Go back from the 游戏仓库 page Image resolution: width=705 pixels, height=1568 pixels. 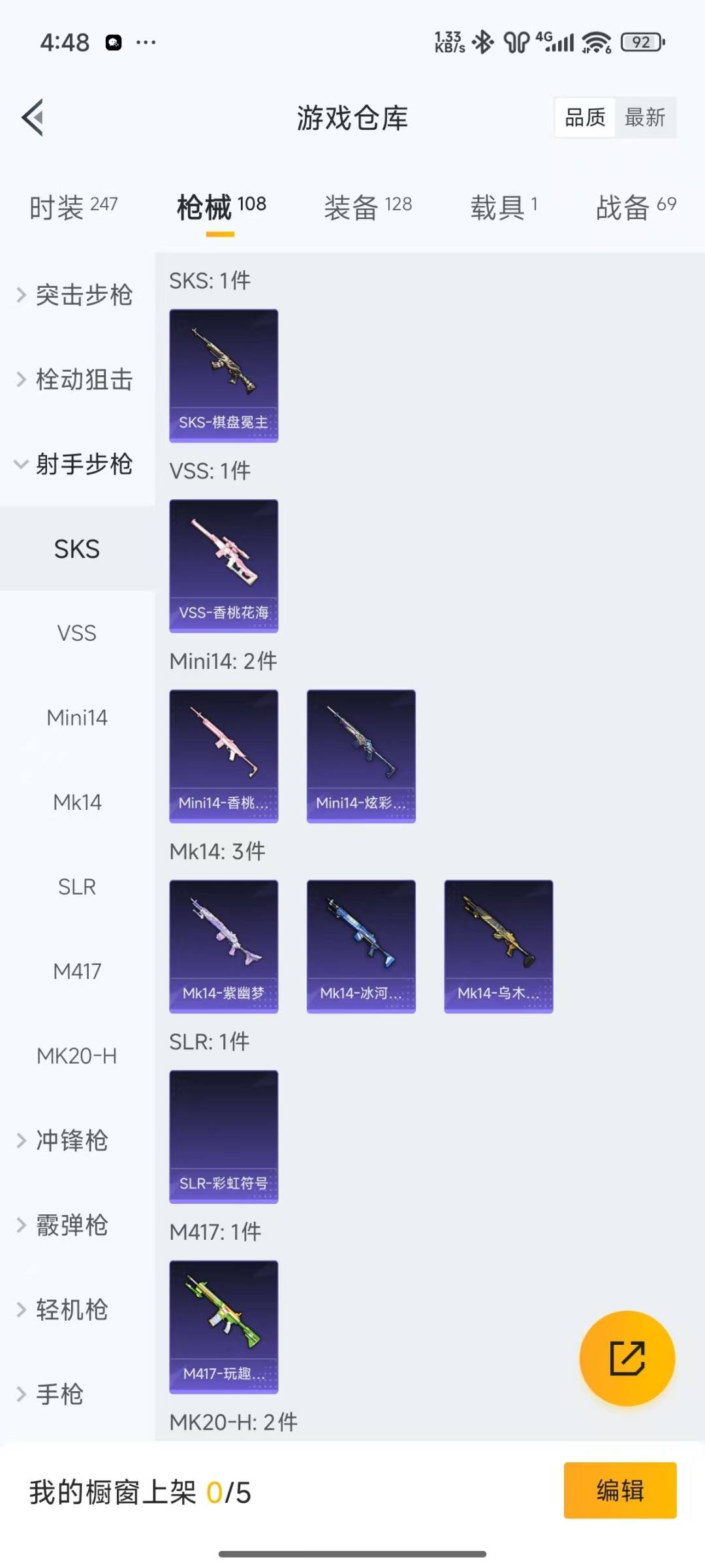click(x=33, y=117)
